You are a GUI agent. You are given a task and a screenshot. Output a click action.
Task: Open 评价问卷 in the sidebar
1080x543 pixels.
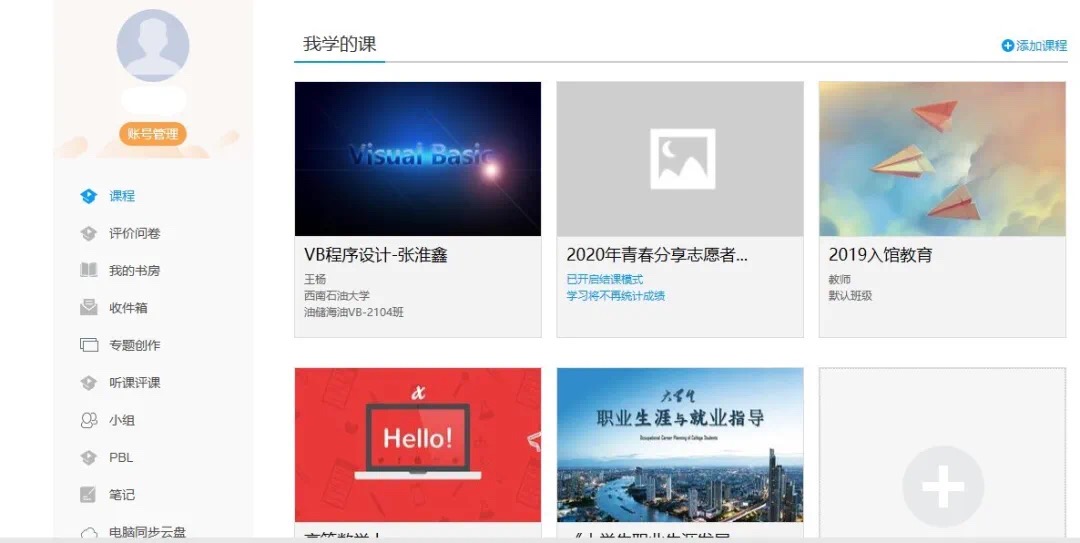[x=134, y=233]
